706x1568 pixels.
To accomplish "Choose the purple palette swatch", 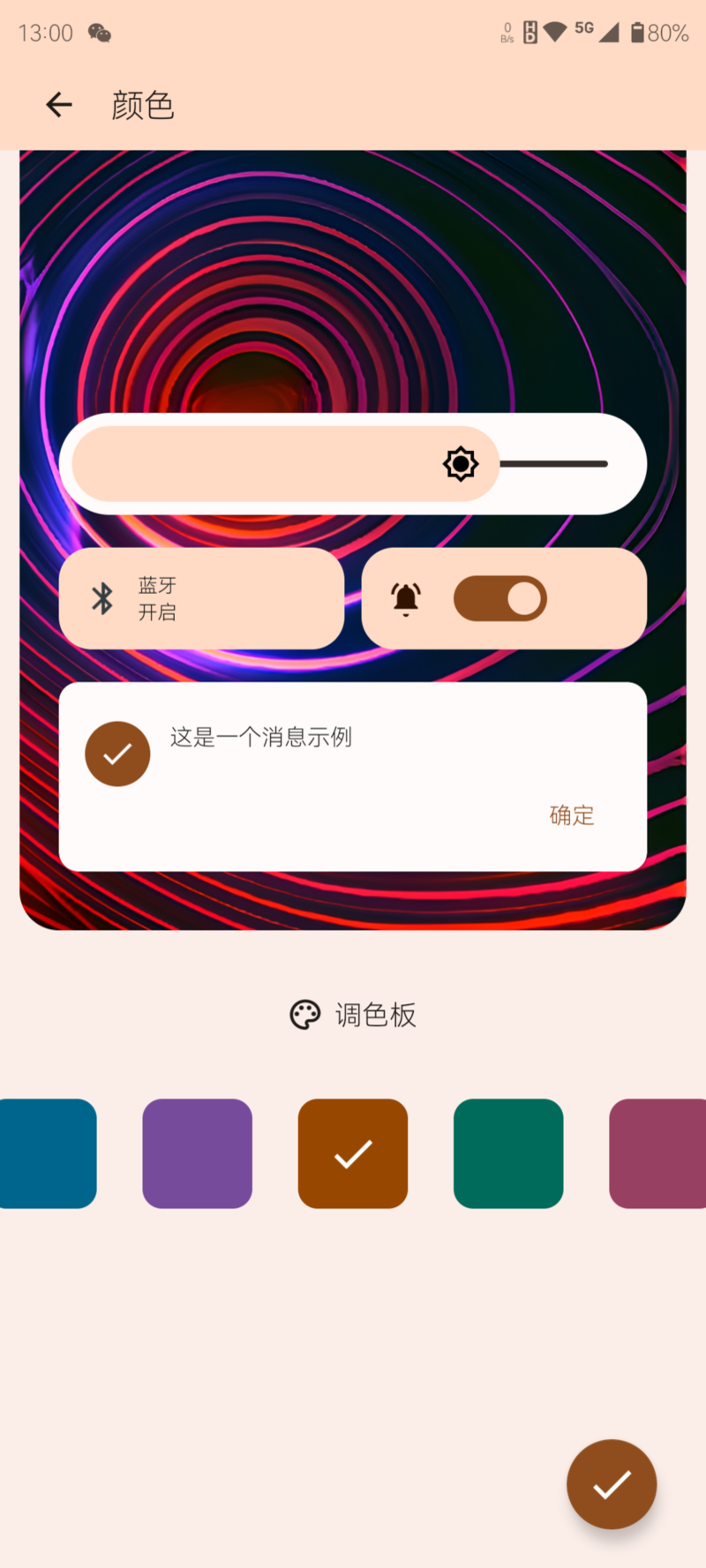I will coord(198,1153).
